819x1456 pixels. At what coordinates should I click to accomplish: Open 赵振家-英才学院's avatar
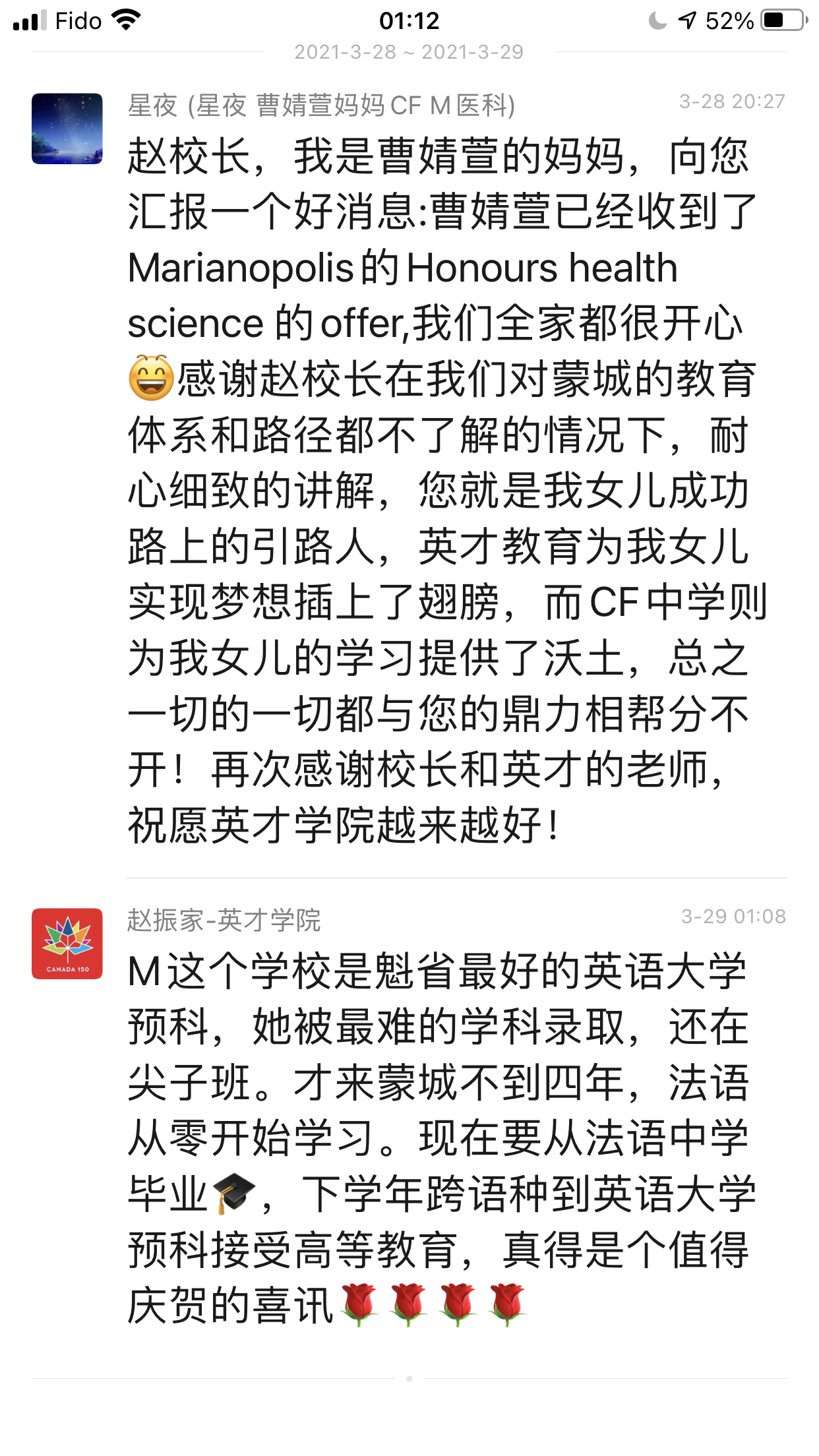[67, 944]
